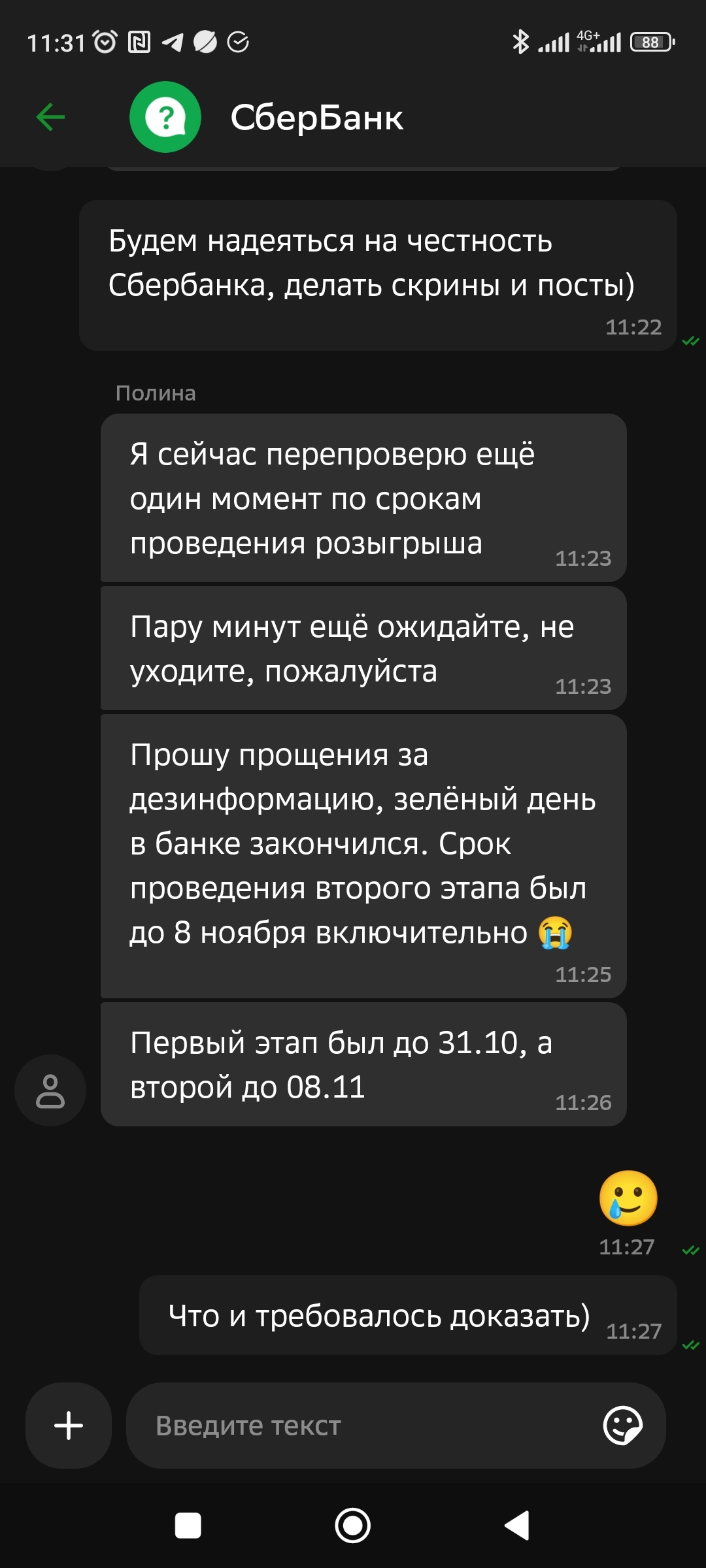
Task: Tap the СберБанк chat avatar
Action: [165, 118]
